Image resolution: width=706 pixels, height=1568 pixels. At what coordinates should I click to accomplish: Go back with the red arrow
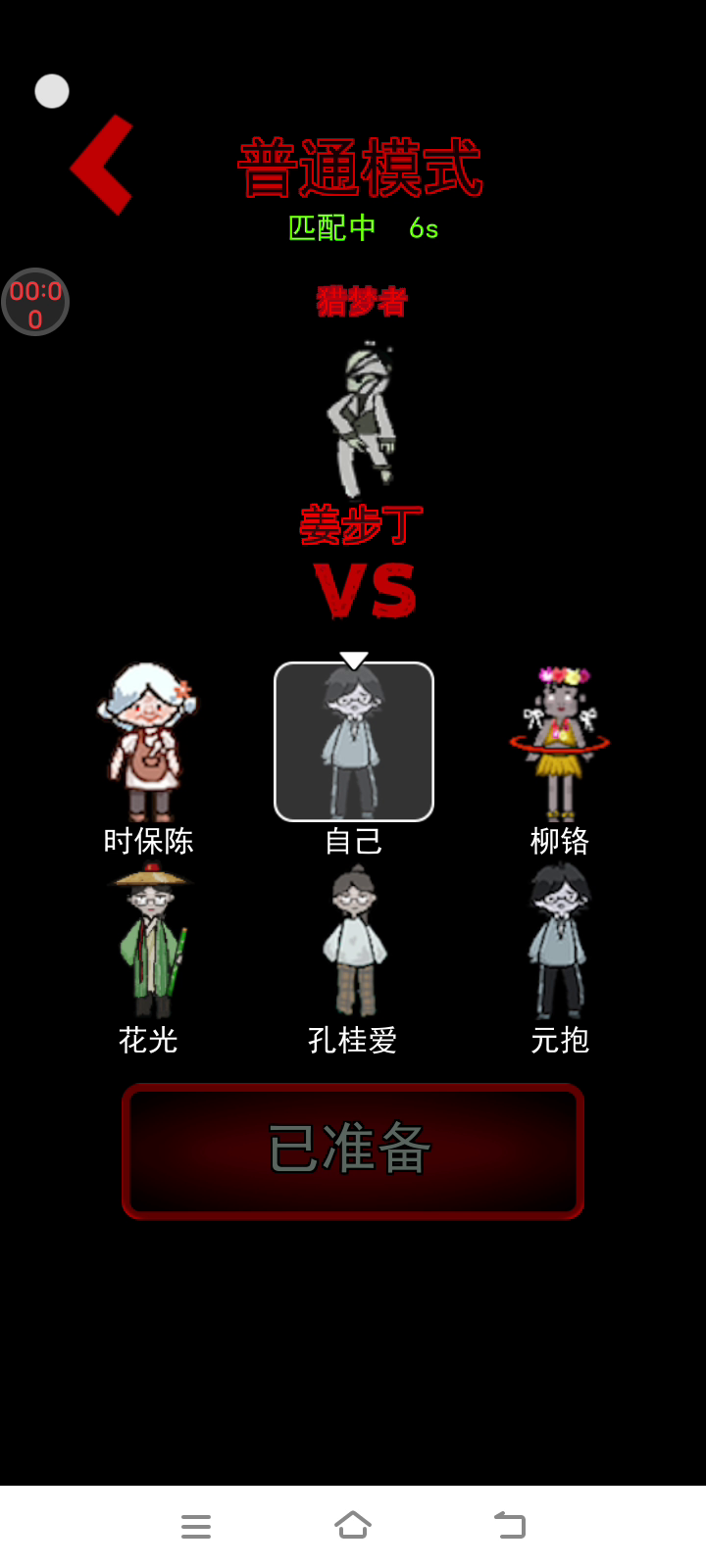coord(102,165)
